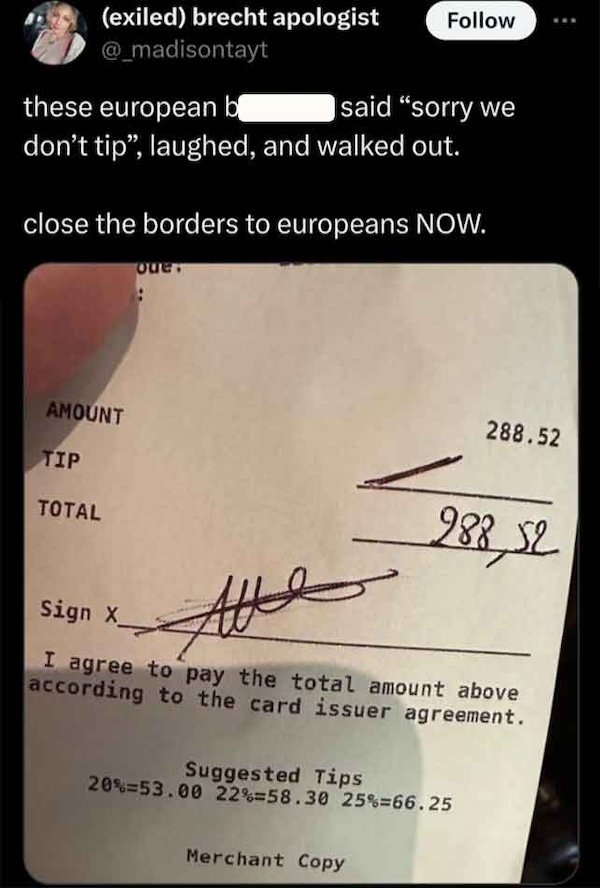Follow the brecht apologist account
The height and width of the screenshot is (888, 600).
[x=484, y=20]
